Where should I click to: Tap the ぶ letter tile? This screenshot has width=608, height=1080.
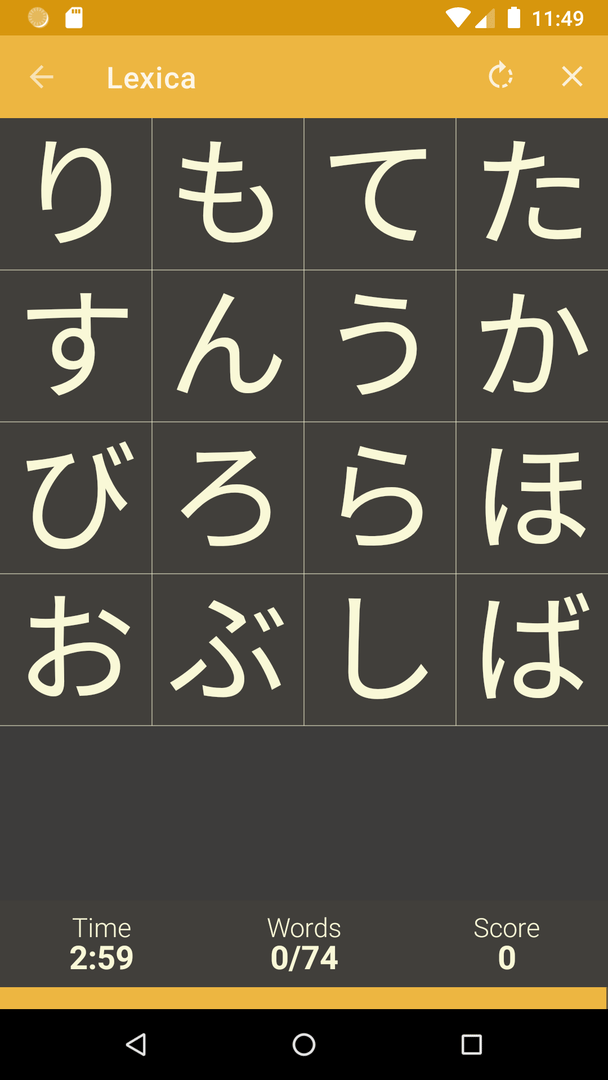click(228, 650)
